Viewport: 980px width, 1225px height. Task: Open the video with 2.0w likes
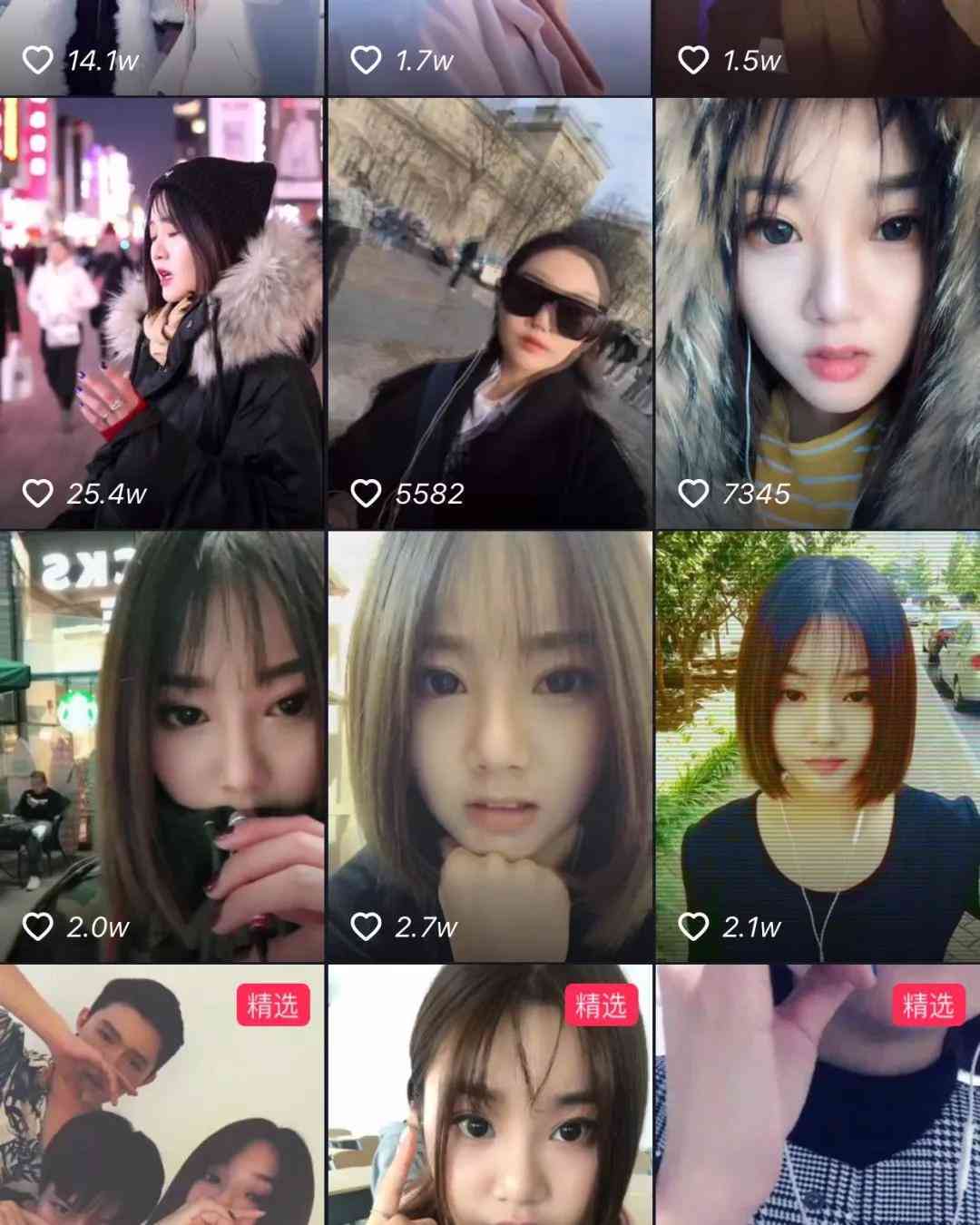pyautogui.click(x=162, y=746)
